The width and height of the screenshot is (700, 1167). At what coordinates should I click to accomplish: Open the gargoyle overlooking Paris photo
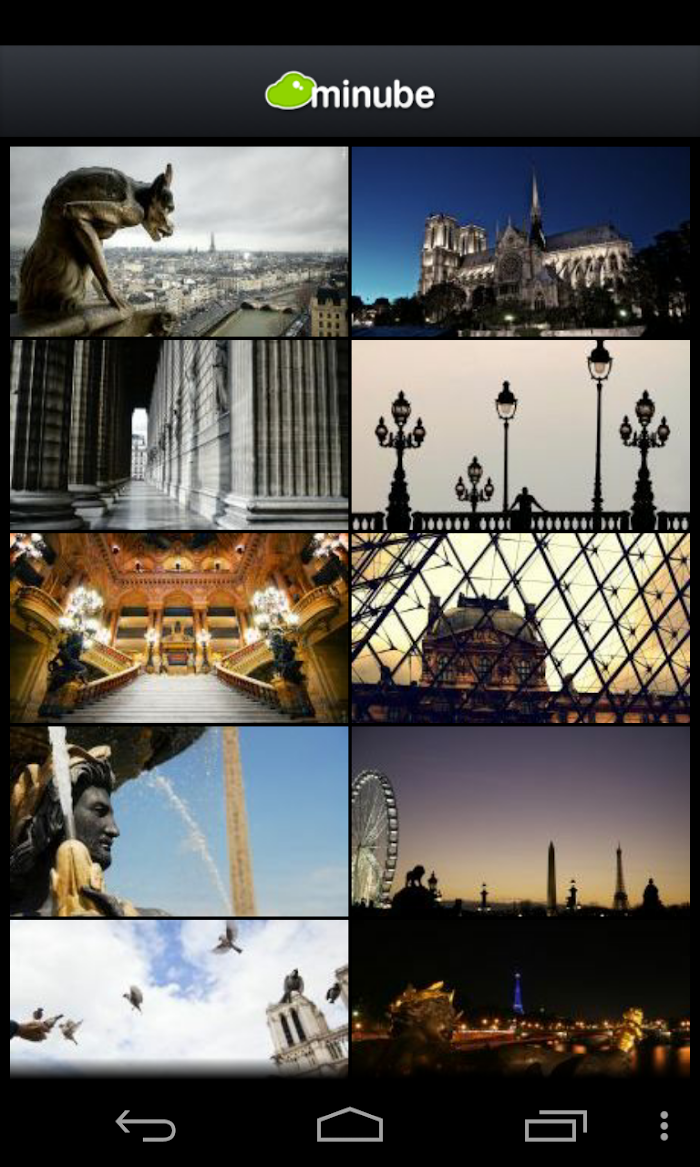coord(179,241)
